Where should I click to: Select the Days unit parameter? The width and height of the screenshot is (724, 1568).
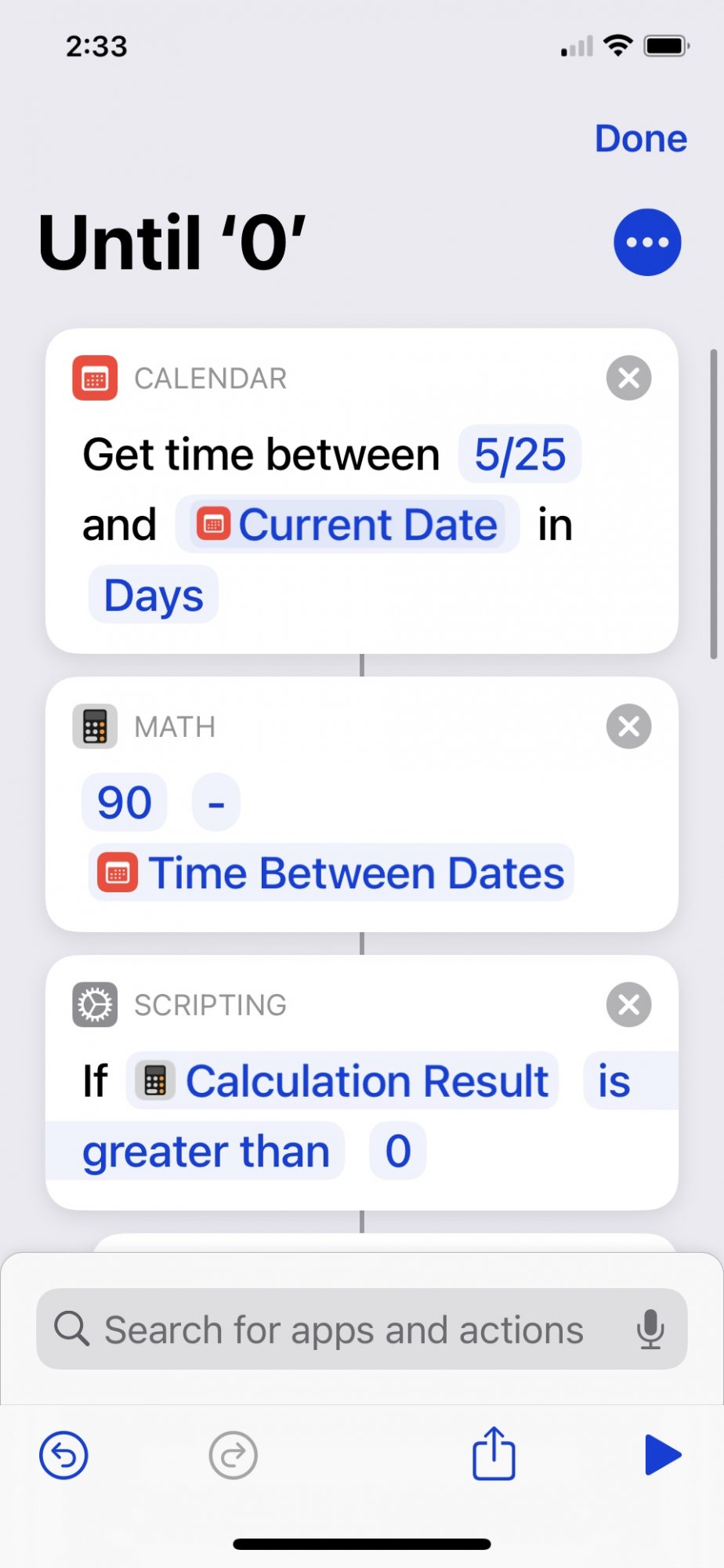pyautogui.click(x=154, y=595)
